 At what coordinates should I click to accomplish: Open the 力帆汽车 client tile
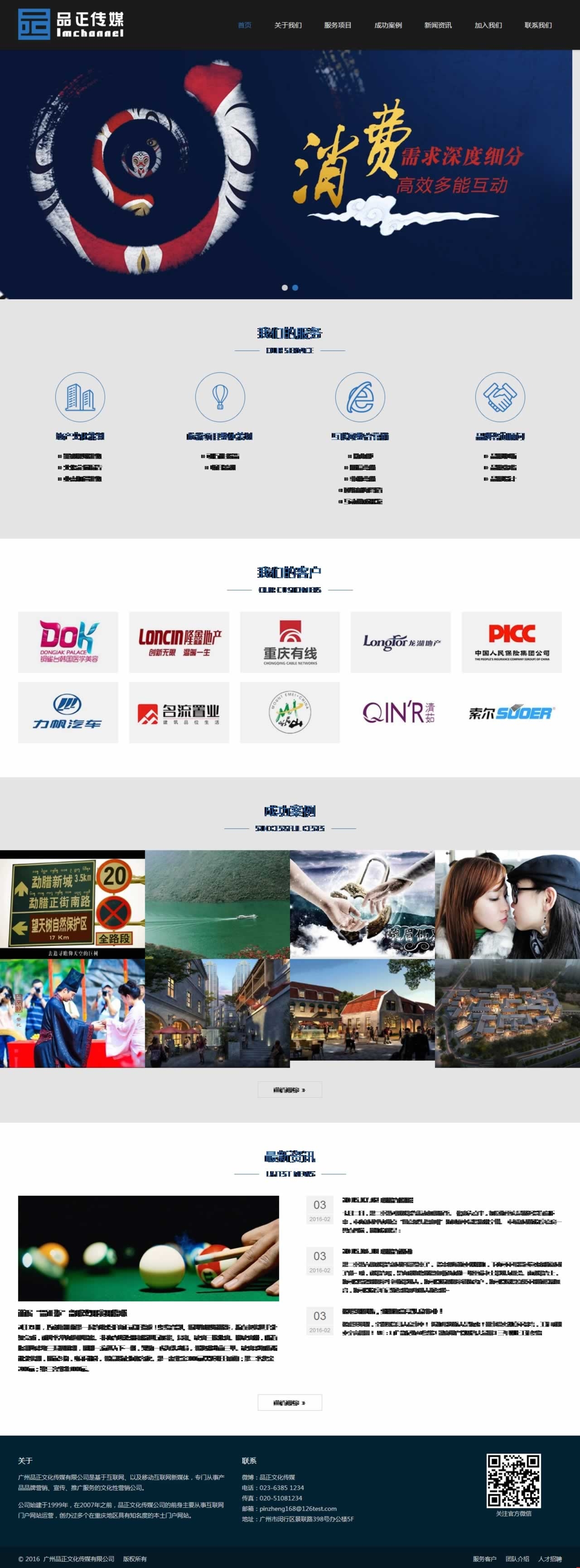[x=68, y=711]
